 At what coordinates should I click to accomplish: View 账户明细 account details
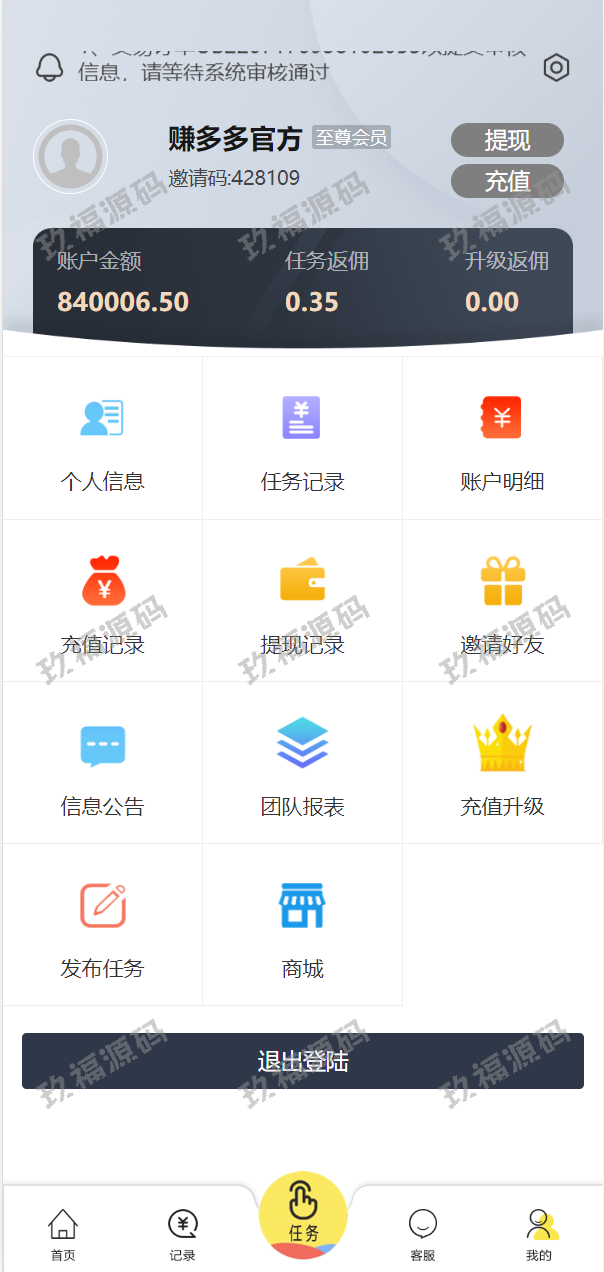(502, 438)
